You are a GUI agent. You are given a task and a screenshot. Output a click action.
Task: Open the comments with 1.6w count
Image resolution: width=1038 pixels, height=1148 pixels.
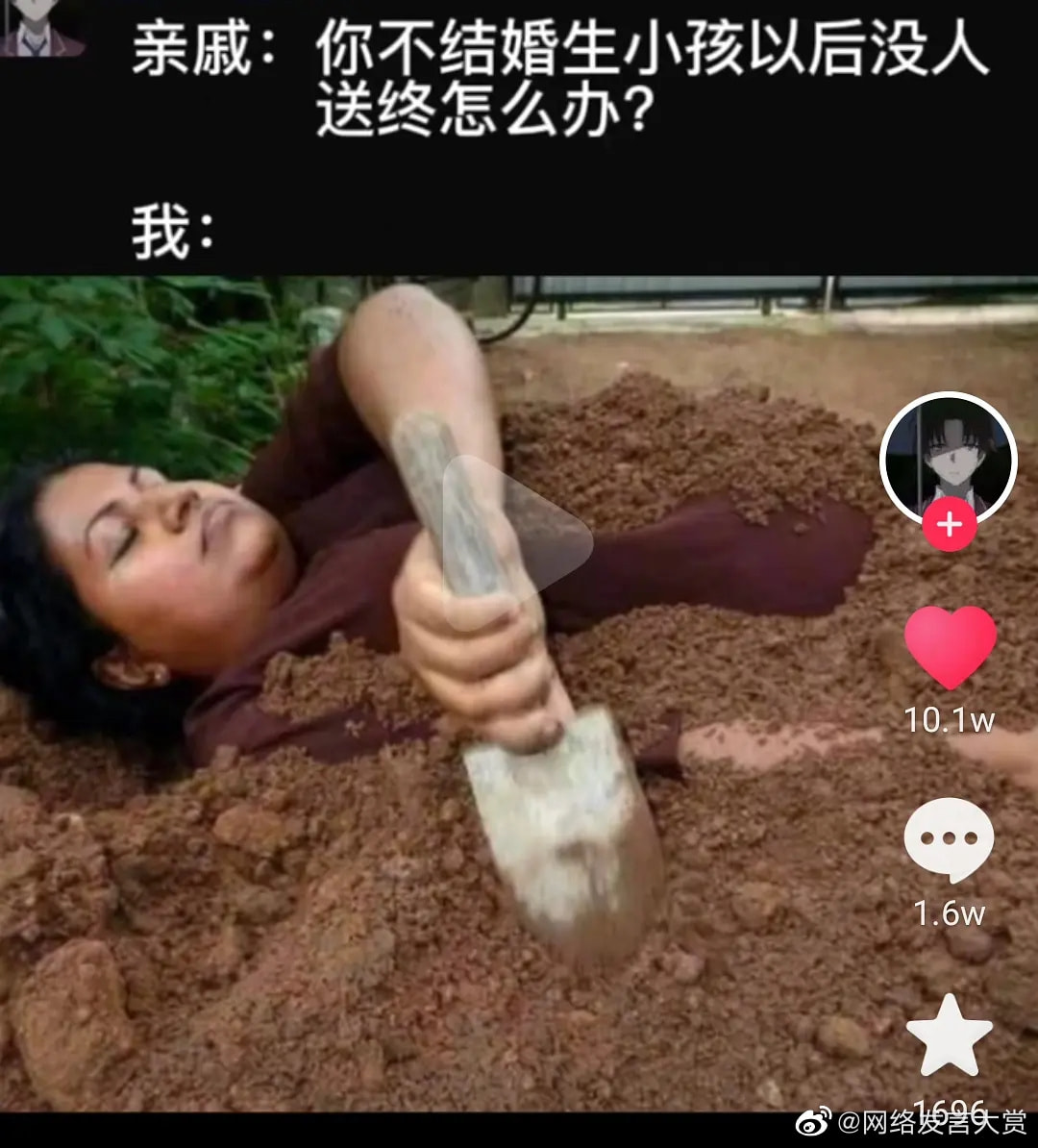click(948, 839)
